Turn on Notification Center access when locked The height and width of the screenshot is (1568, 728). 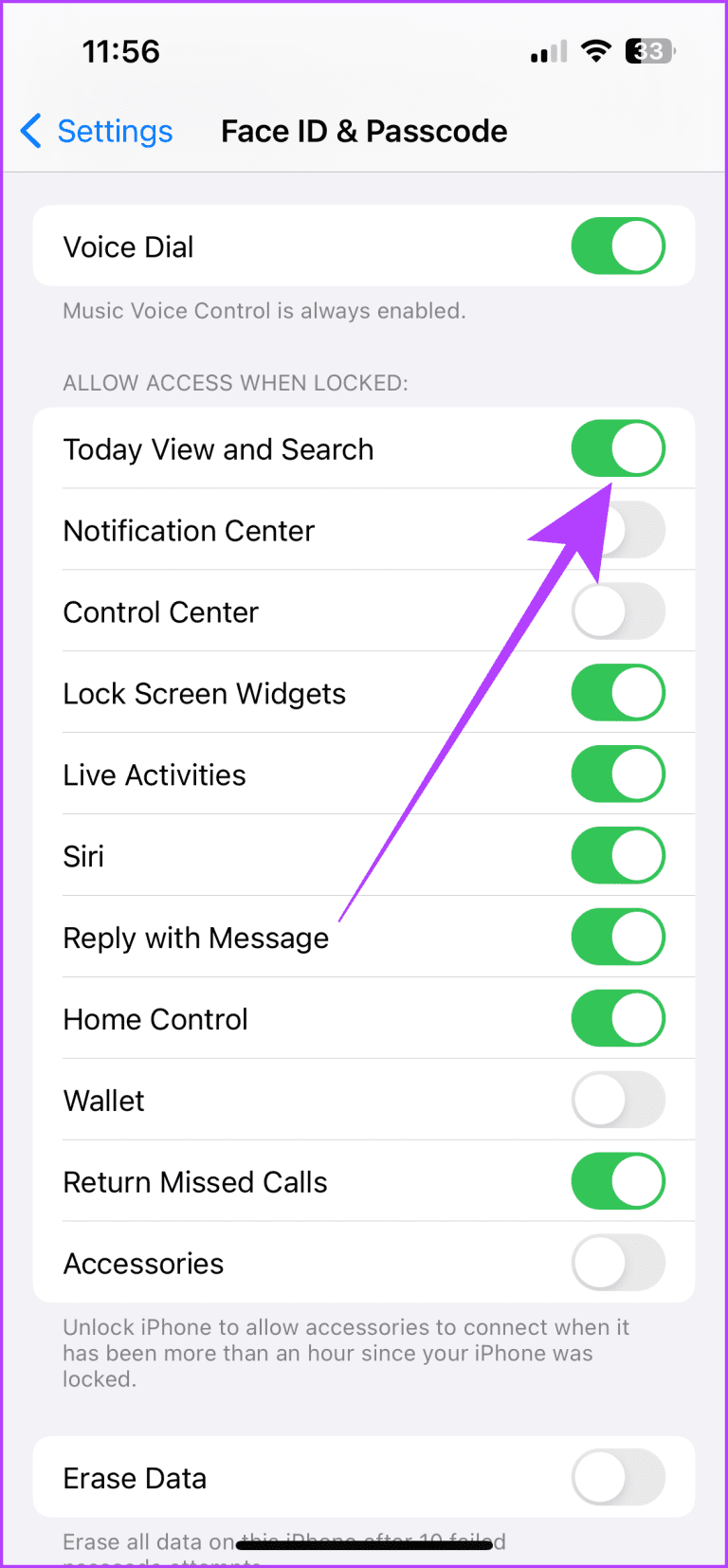click(618, 530)
